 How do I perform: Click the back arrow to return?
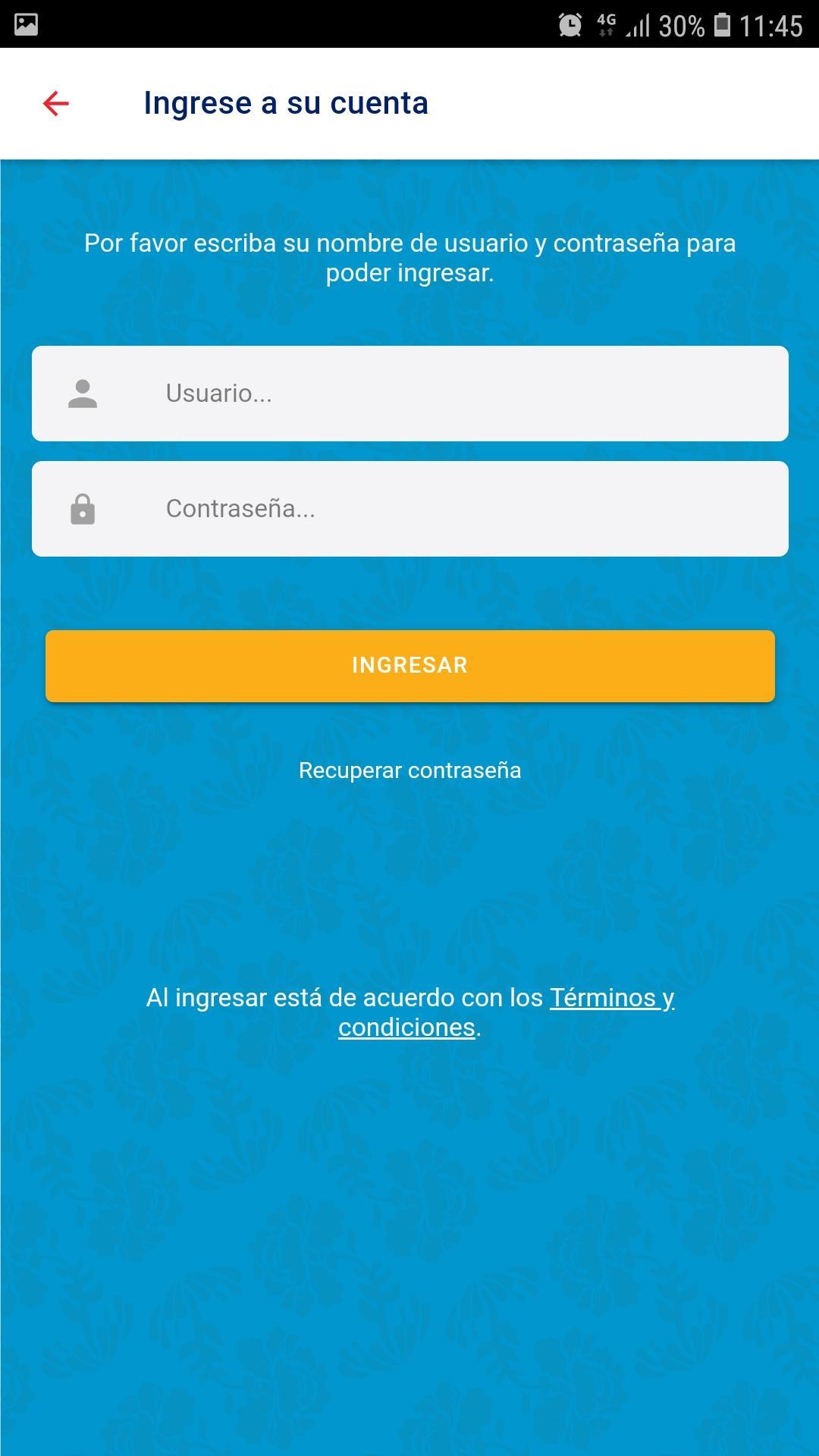(x=54, y=102)
